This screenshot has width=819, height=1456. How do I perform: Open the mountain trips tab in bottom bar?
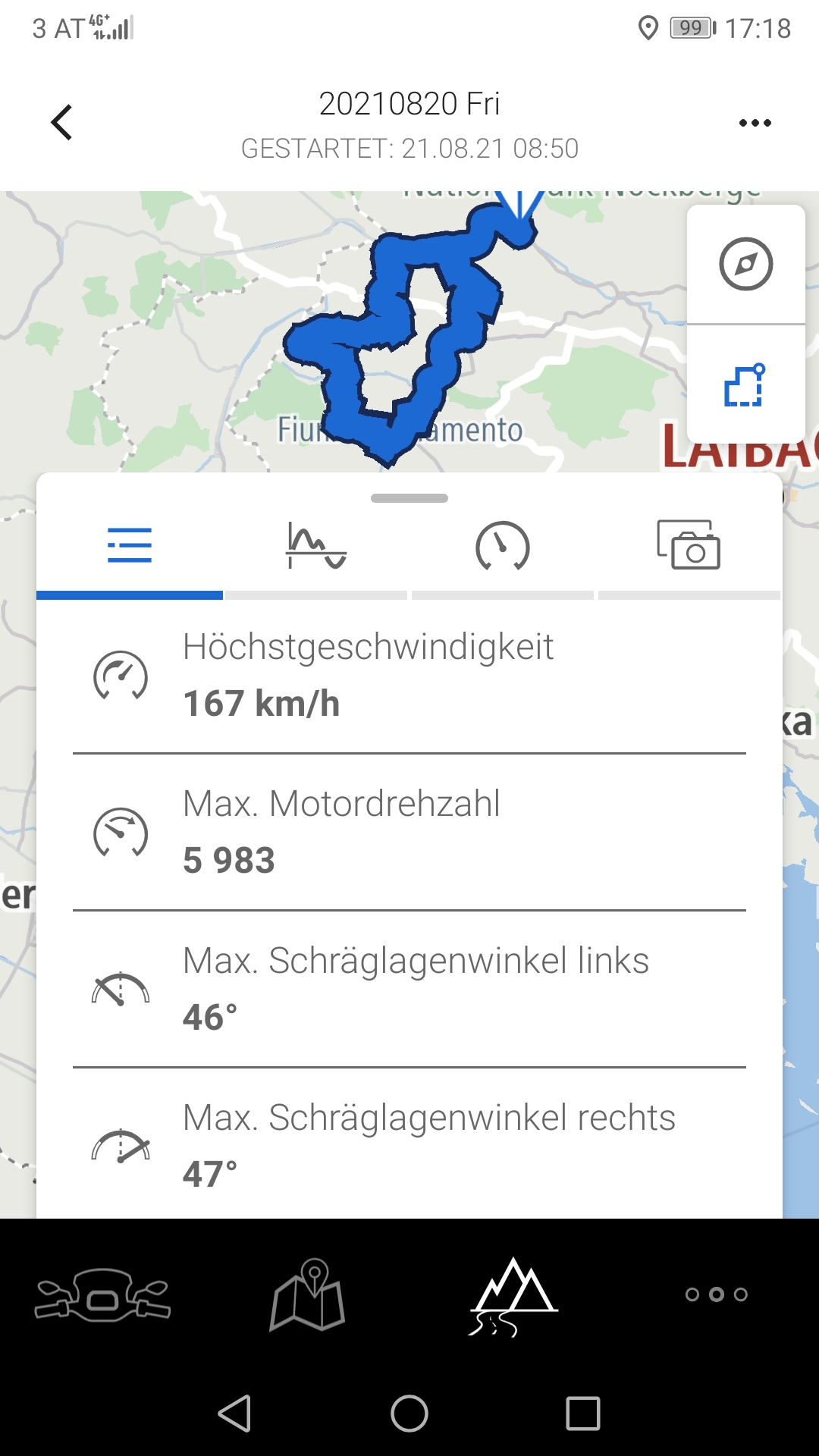point(513,1295)
